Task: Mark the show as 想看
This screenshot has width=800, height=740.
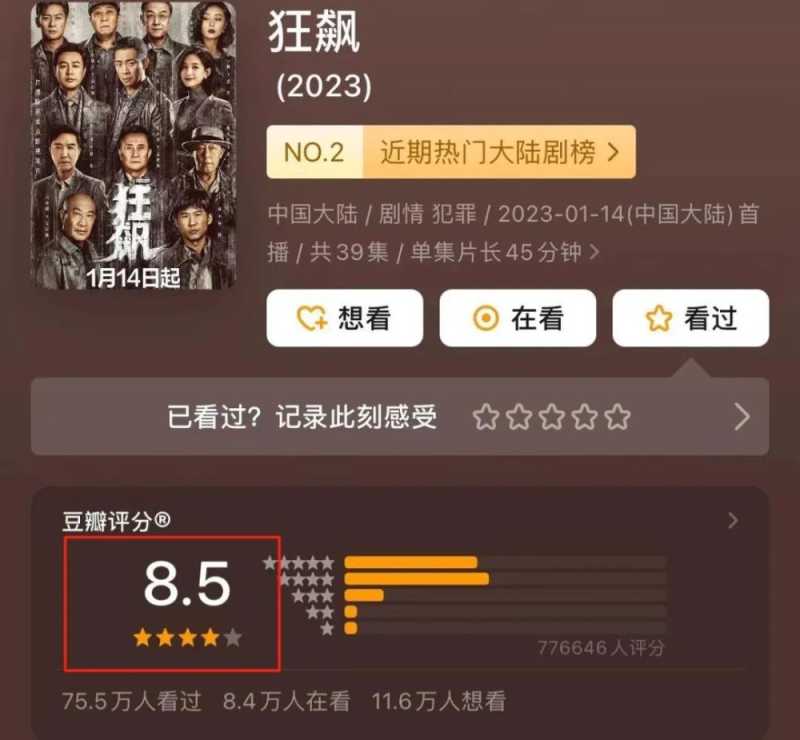Action: click(x=344, y=318)
